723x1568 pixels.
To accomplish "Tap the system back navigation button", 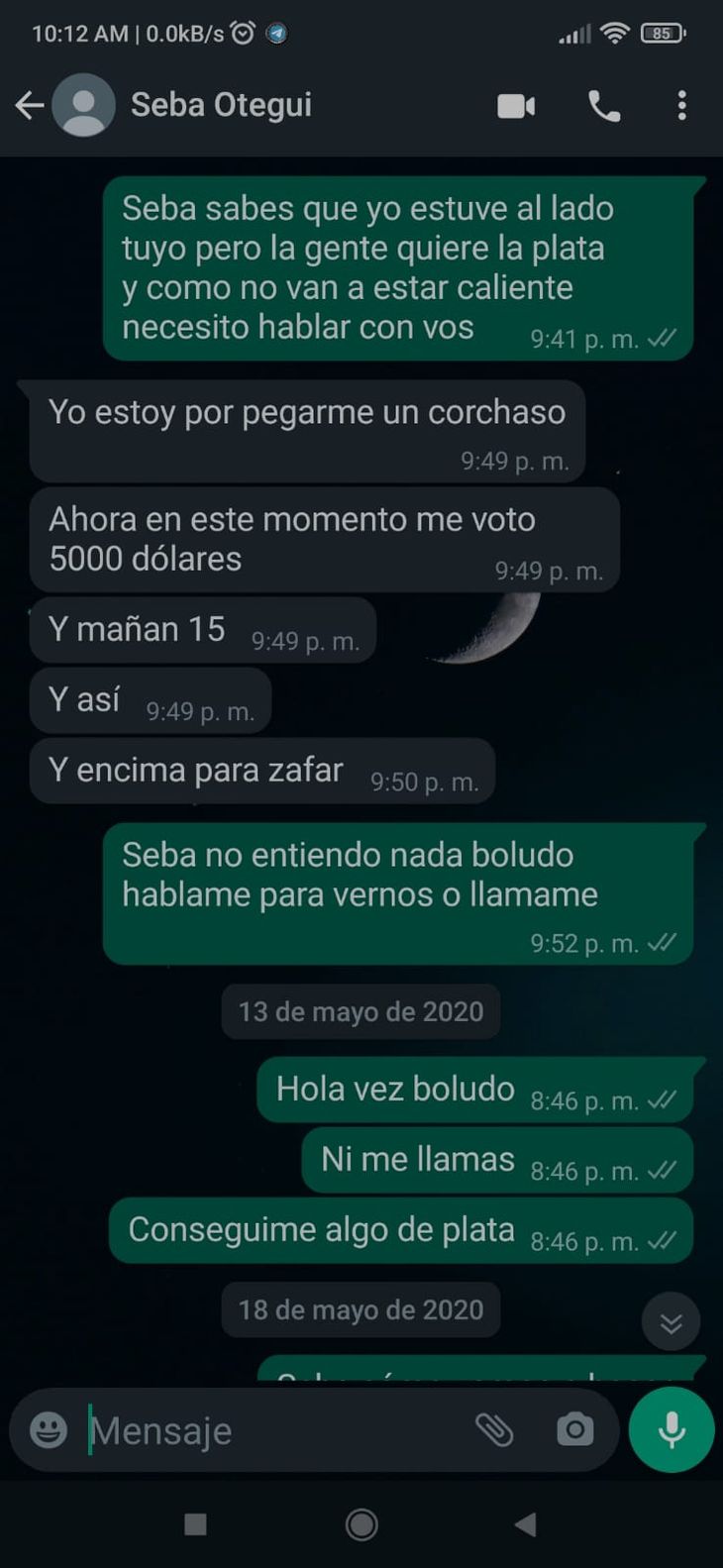I will pos(526,1524).
